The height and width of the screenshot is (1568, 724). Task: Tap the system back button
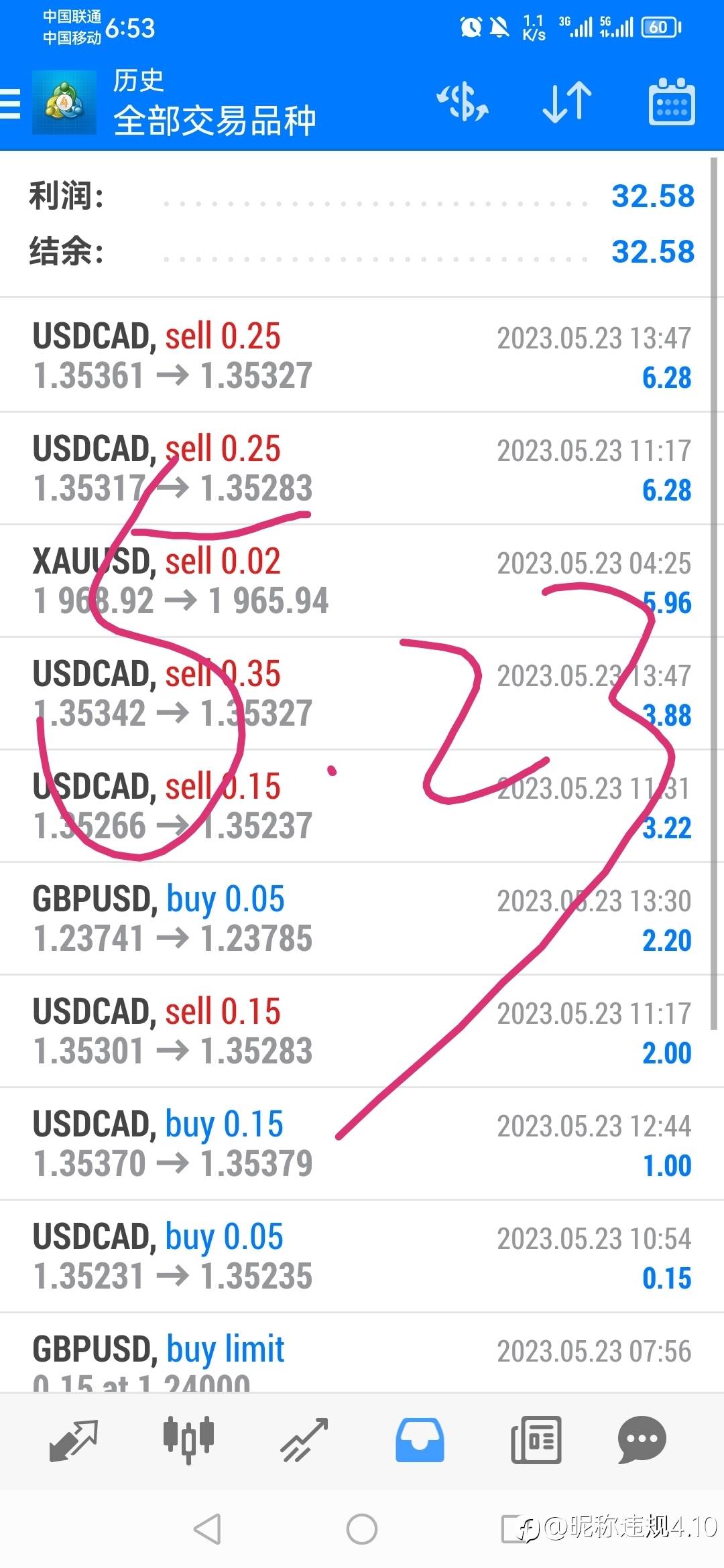pyautogui.click(x=207, y=1529)
